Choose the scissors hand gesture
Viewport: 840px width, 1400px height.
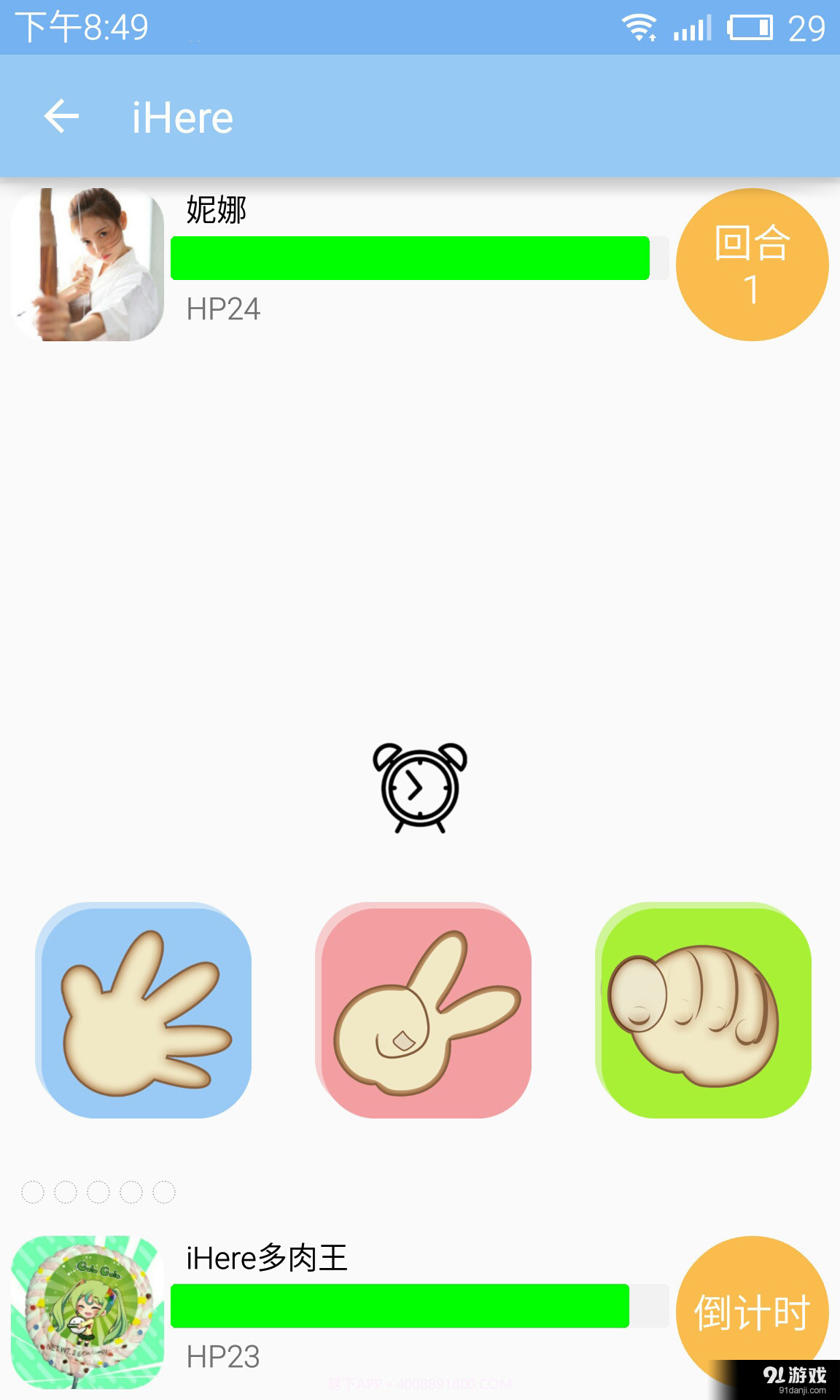[424, 1011]
